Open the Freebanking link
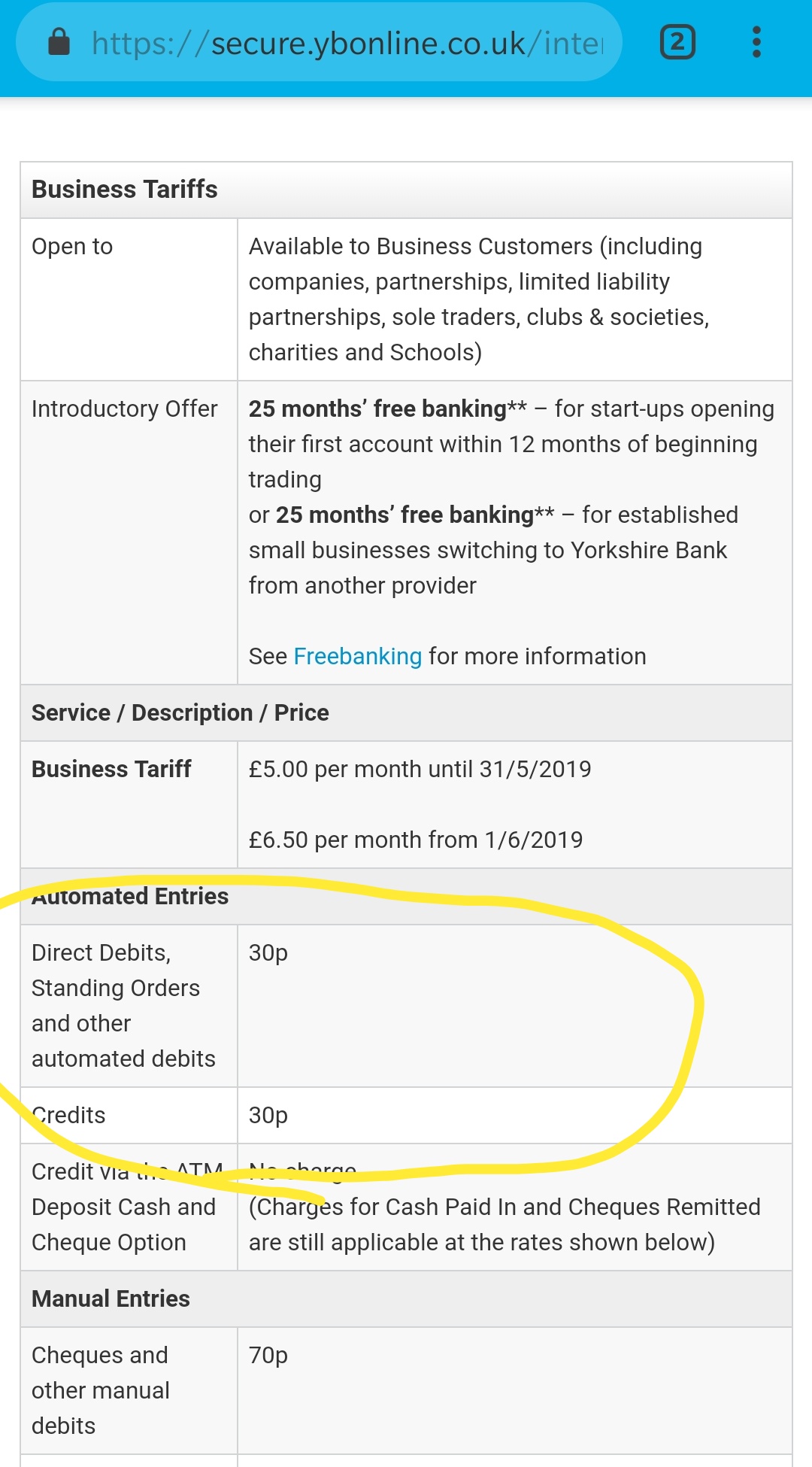 point(357,656)
